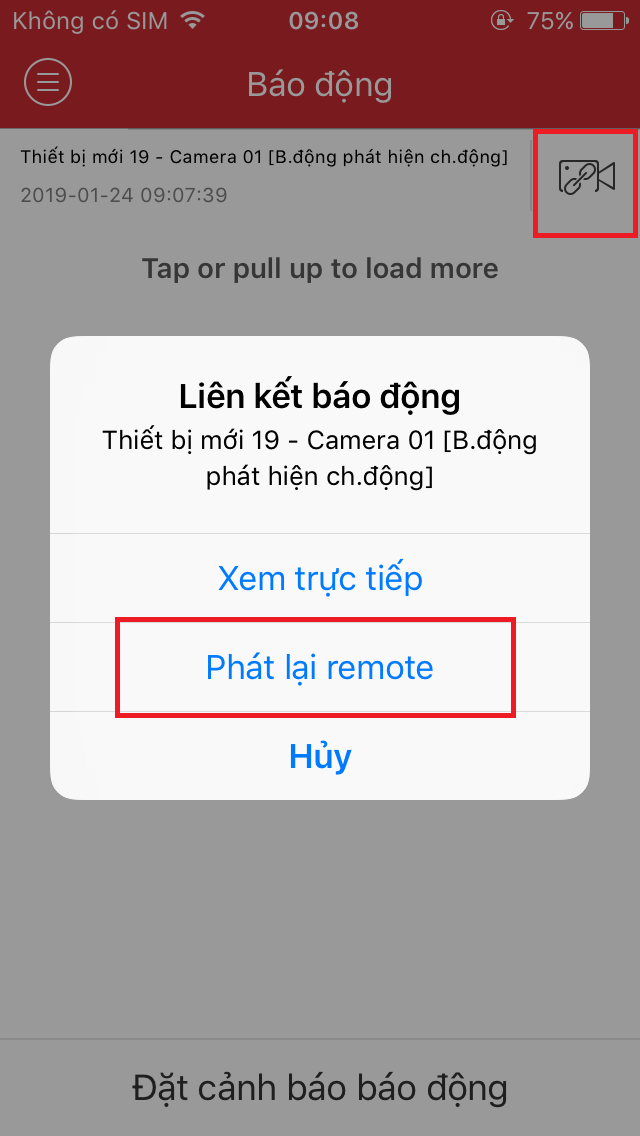The width and height of the screenshot is (640, 1136).
Task: Load more alarms via Tap or pull up
Action: [x=320, y=268]
